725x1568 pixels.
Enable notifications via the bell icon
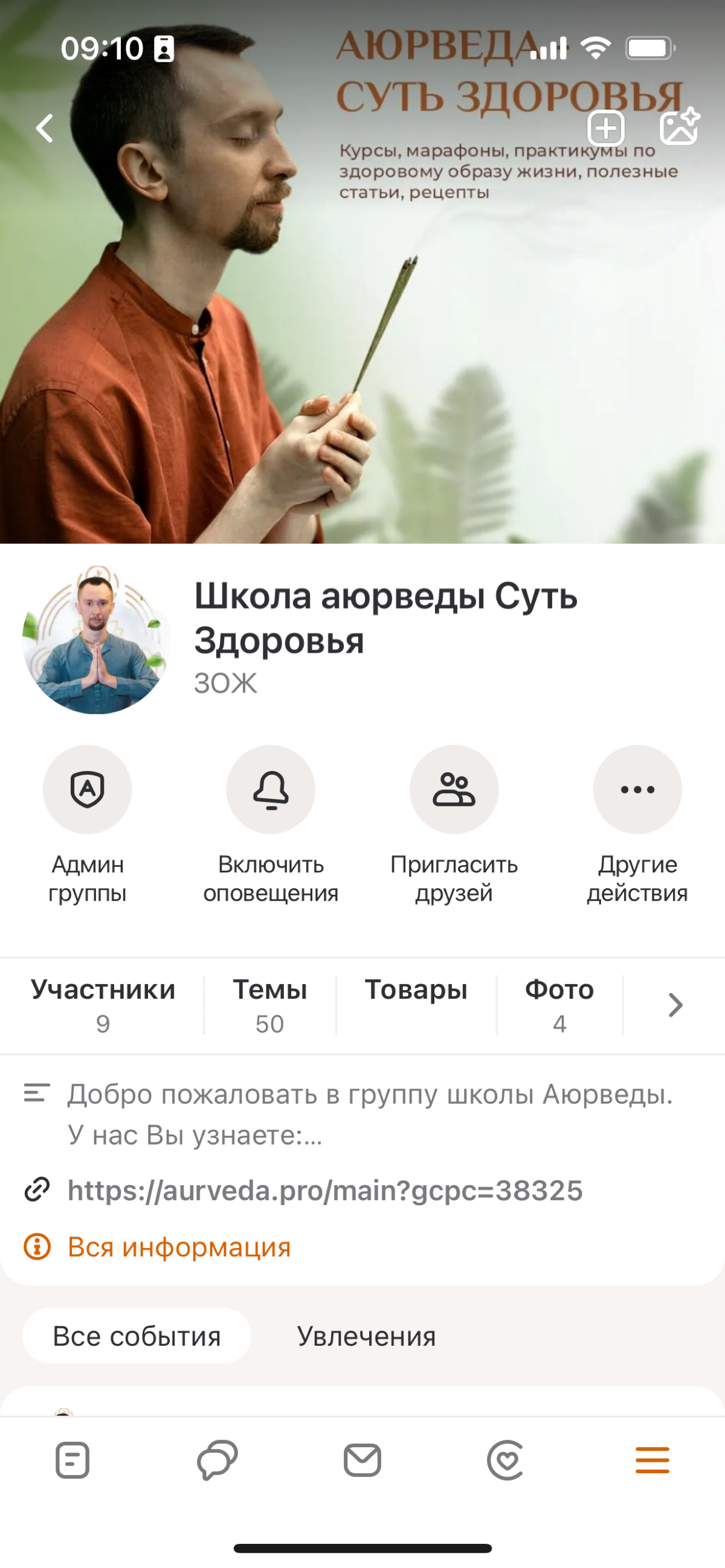(270, 789)
